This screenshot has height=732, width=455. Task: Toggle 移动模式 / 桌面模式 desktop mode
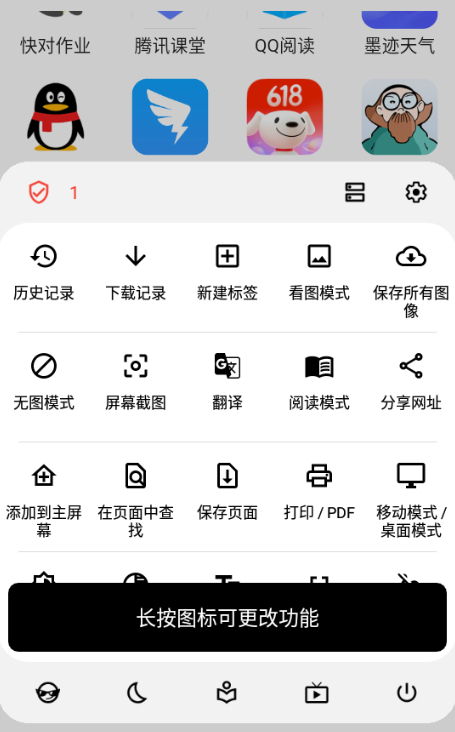(411, 500)
